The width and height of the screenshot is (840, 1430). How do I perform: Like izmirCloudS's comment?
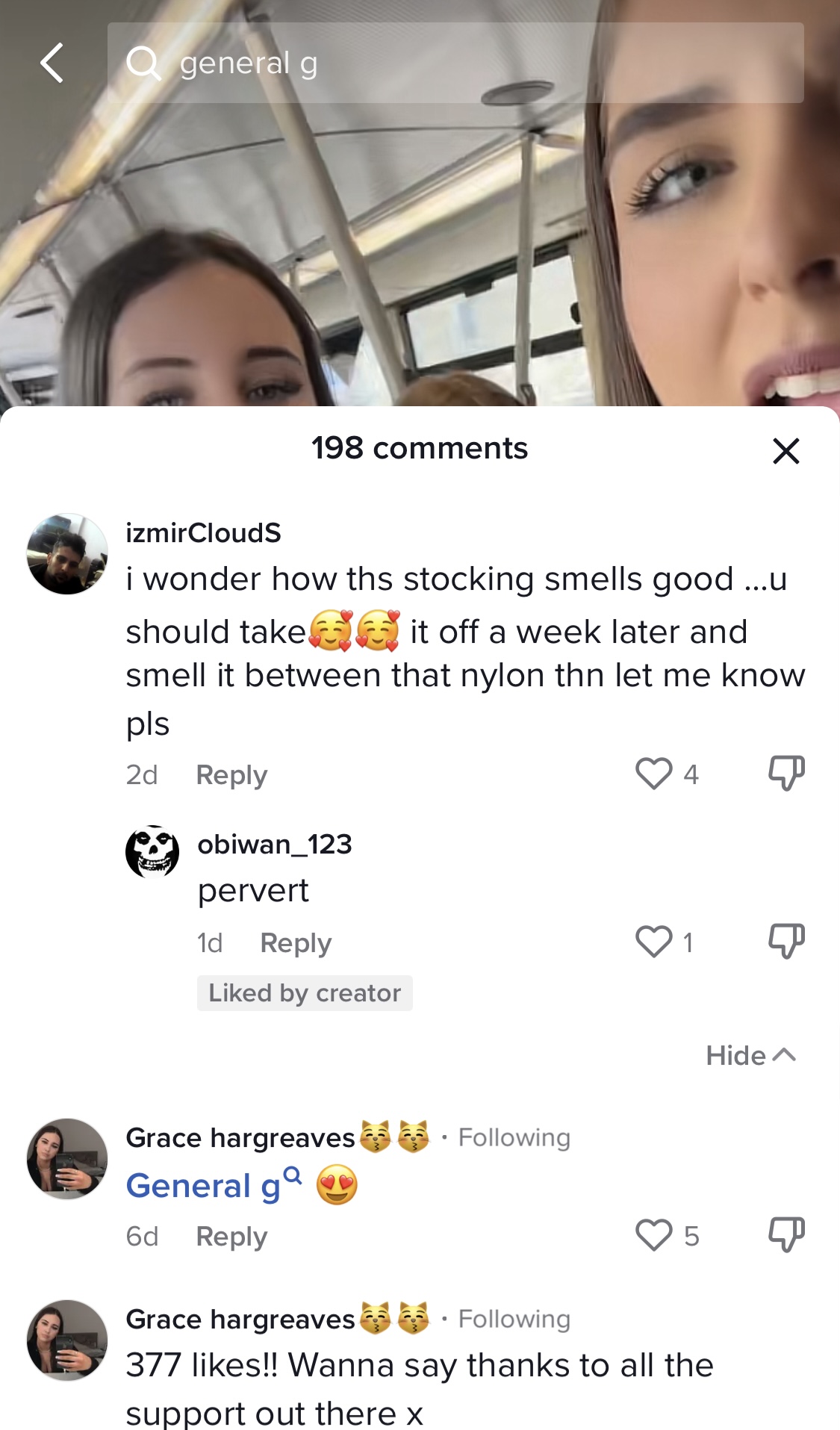click(x=654, y=773)
